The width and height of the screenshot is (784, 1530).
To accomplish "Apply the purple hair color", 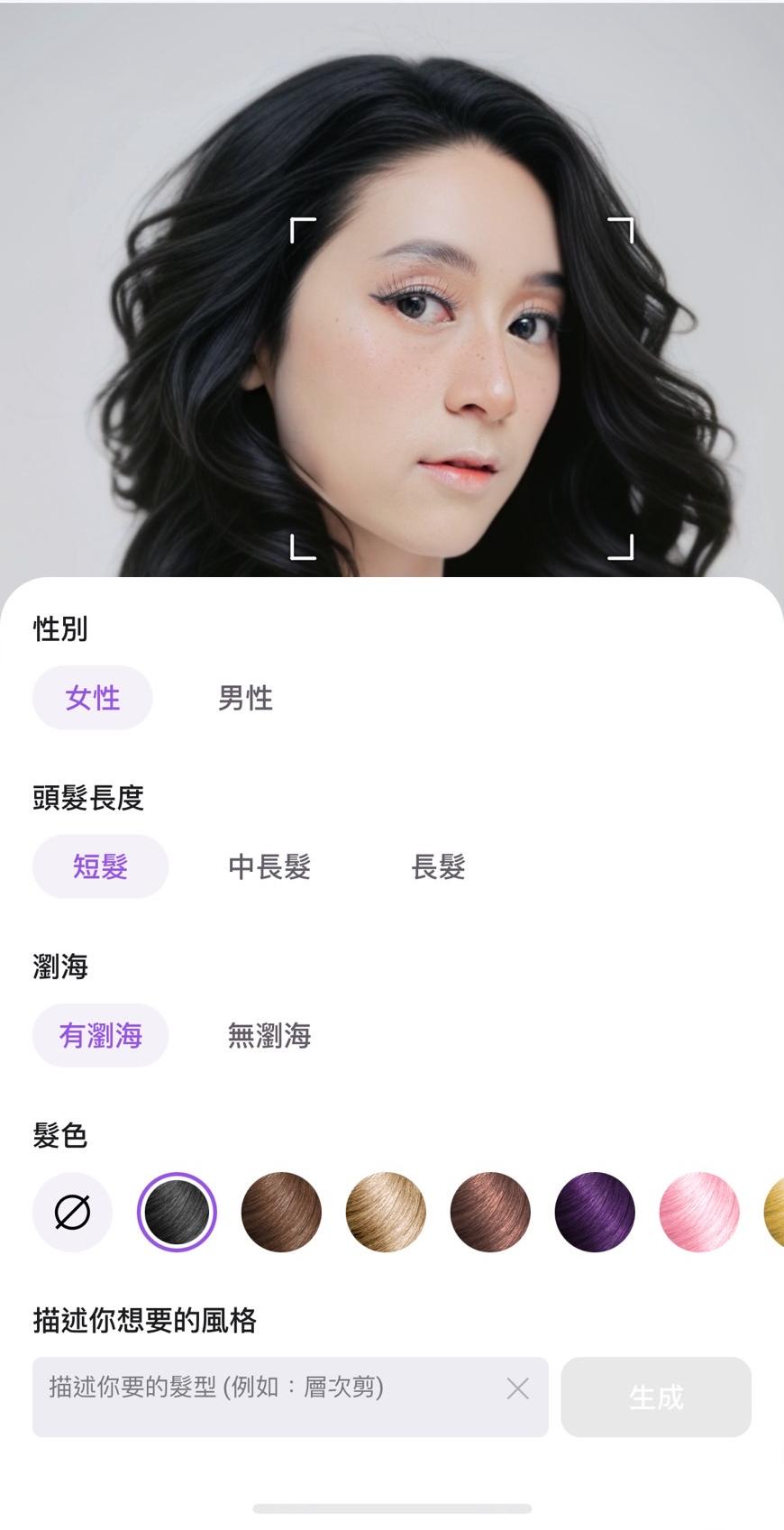I will [595, 1212].
